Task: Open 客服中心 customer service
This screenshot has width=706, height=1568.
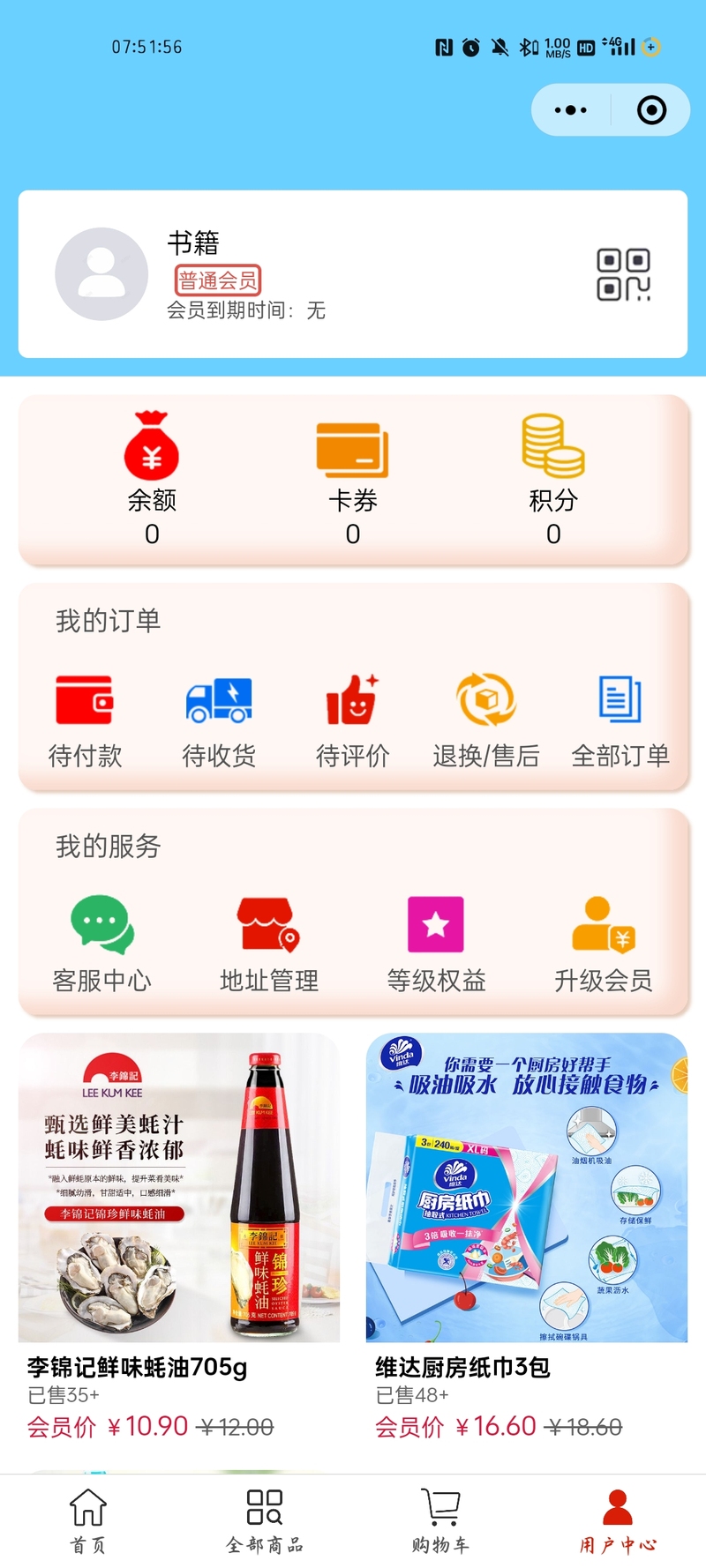Action: coord(101,945)
